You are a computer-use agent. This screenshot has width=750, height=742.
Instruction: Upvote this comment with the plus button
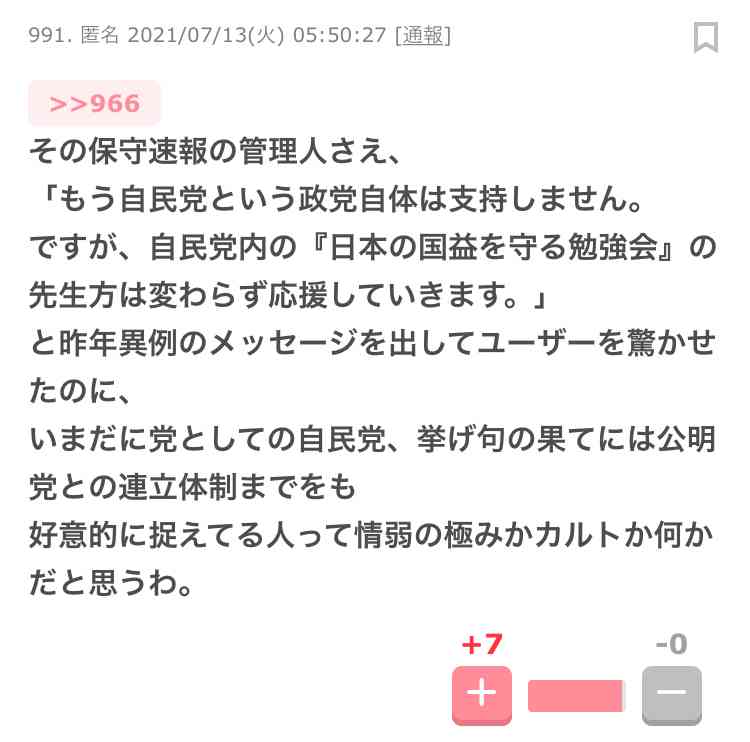(x=482, y=694)
